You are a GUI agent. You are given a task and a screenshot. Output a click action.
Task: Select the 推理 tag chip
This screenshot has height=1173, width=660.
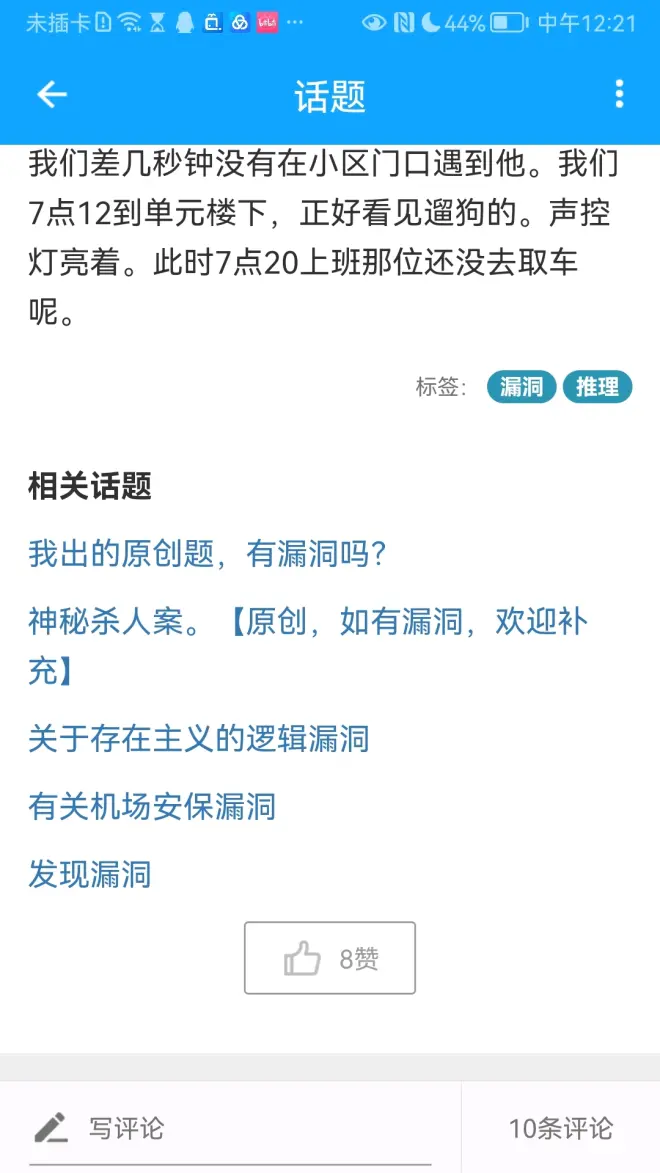click(597, 387)
